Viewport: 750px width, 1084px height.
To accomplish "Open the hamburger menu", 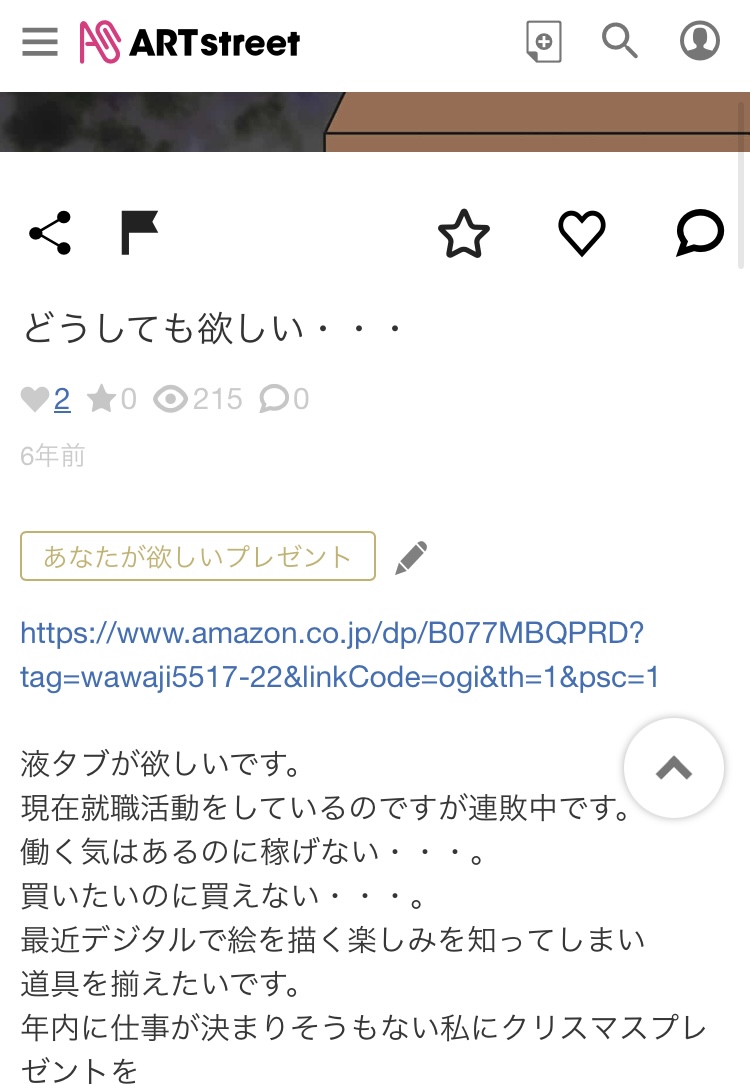I will tap(40, 43).
